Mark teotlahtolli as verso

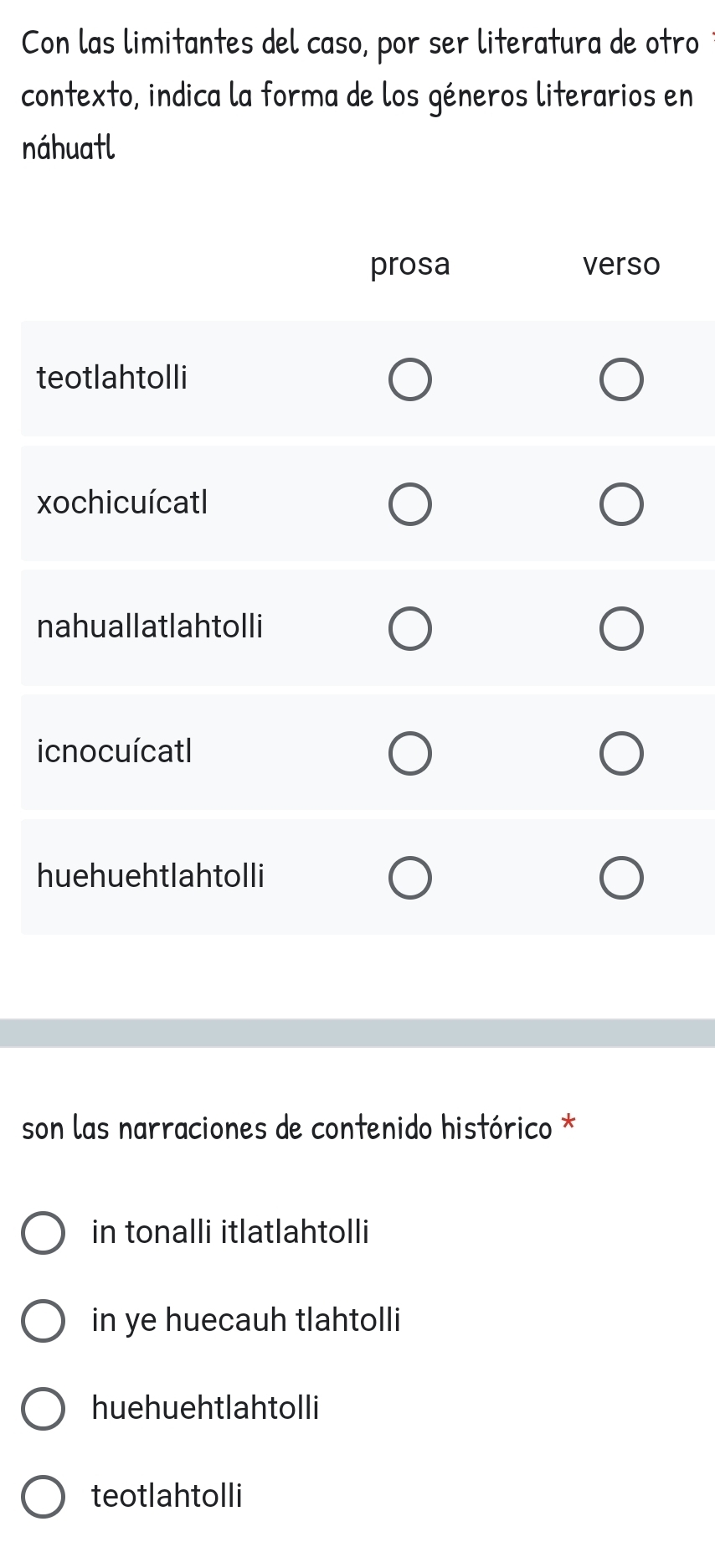click(x=621, y=379)
